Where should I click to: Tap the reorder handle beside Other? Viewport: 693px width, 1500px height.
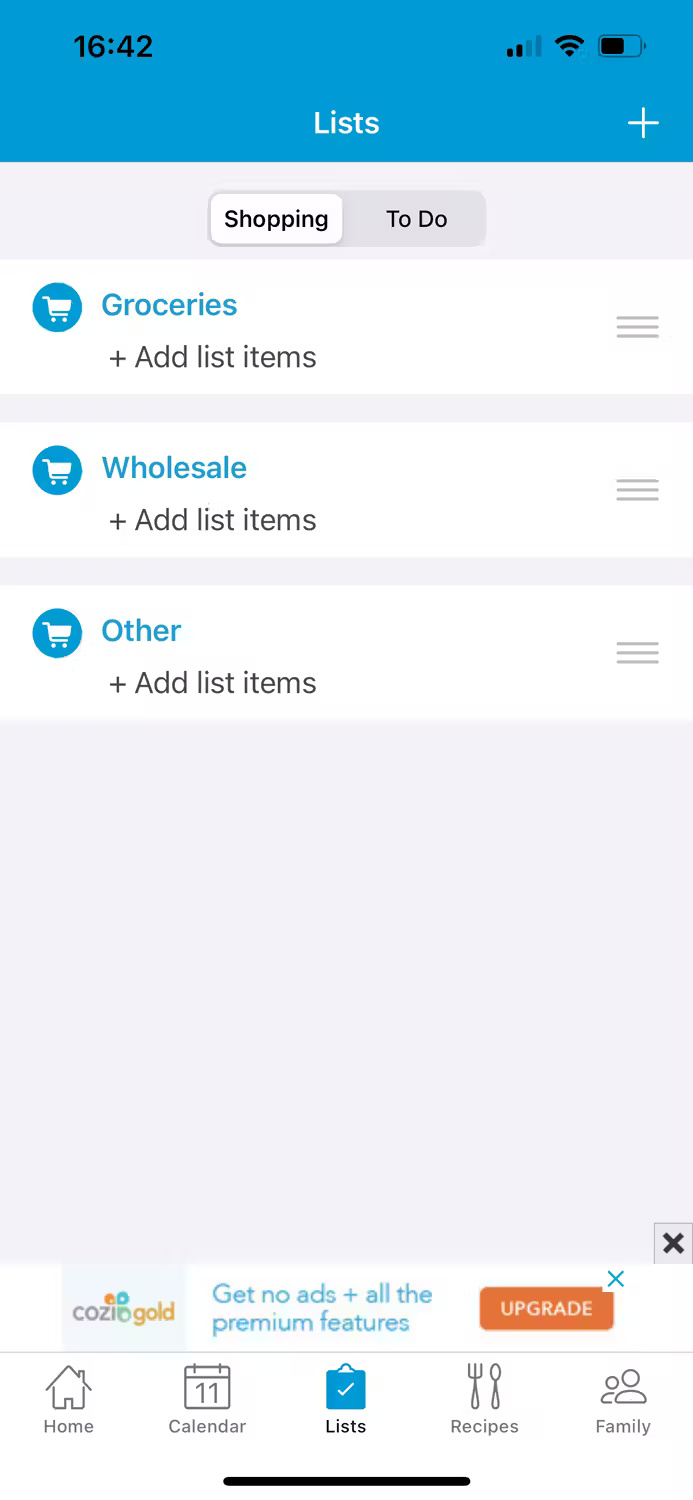pos(637,653)
